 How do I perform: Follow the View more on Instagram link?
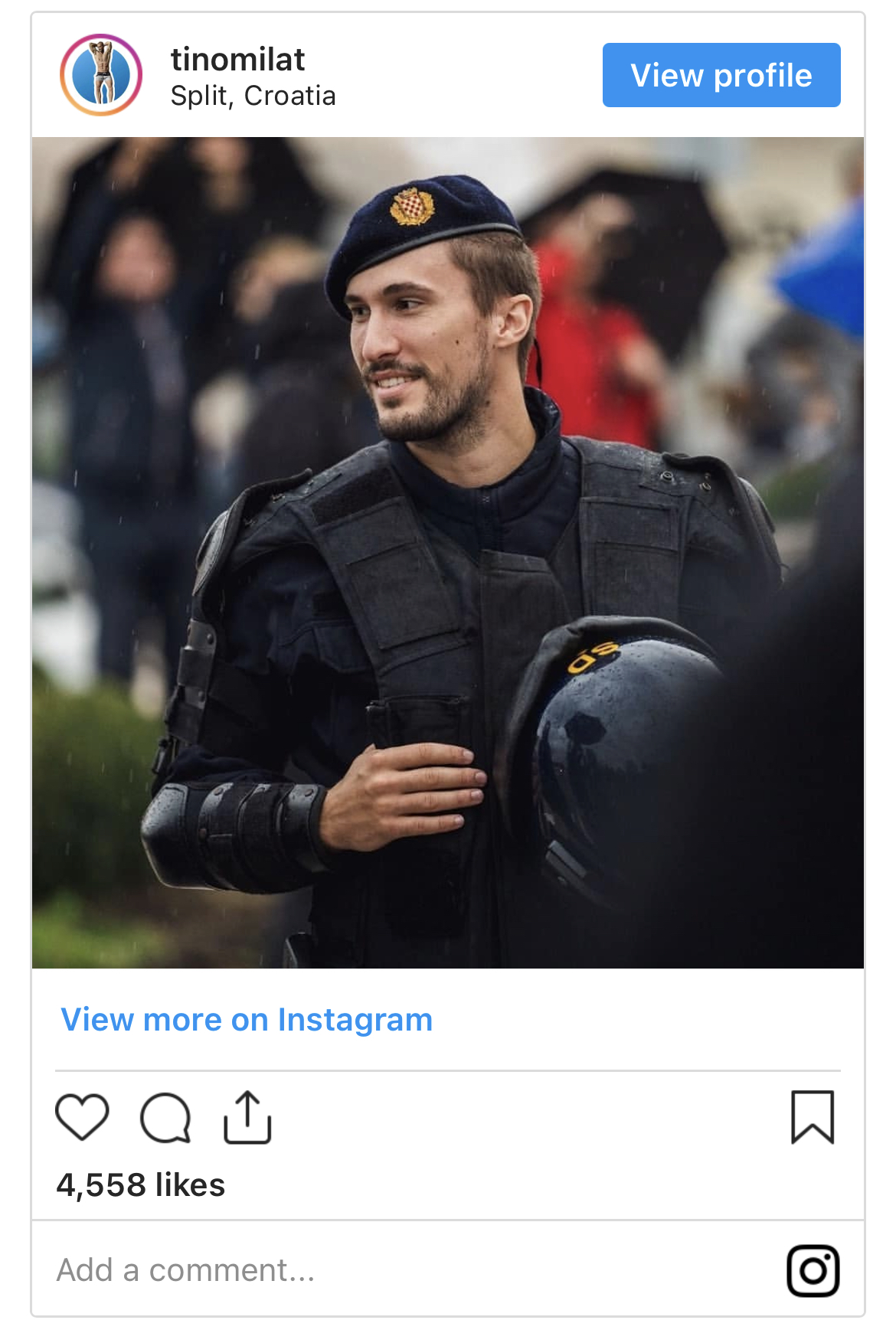[247, 1019]
